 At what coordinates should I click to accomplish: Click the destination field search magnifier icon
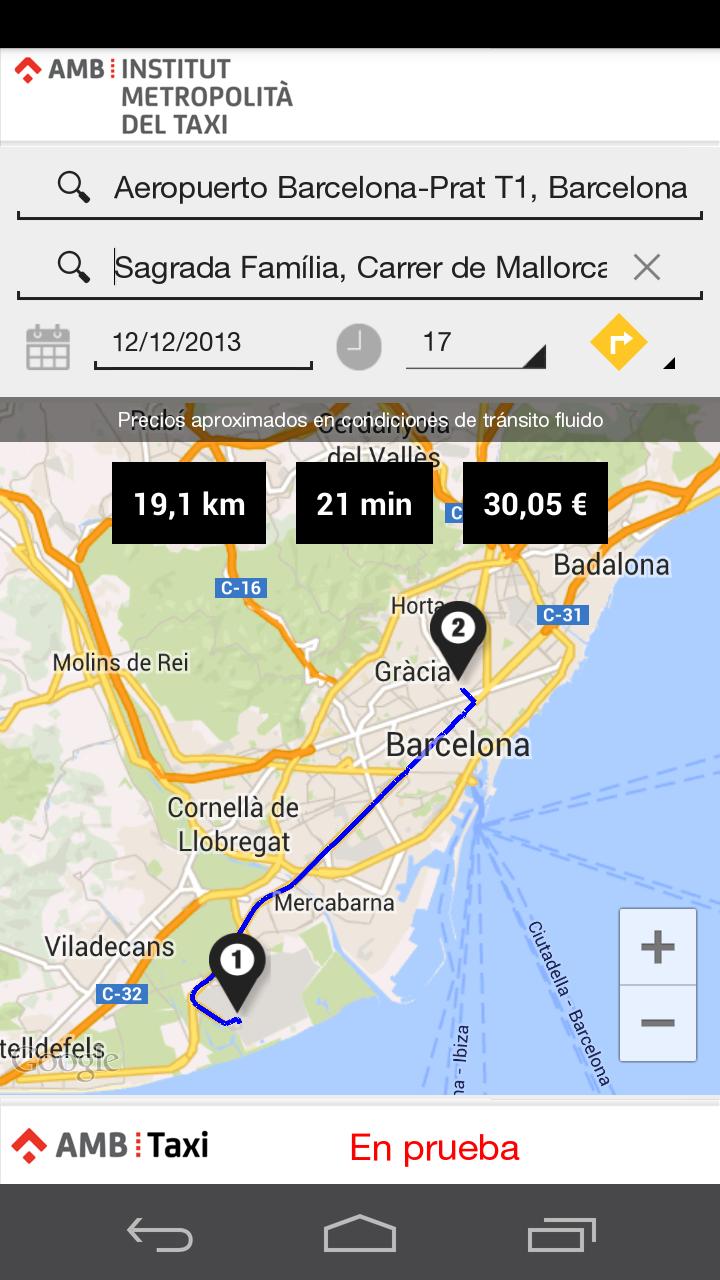pos(75,267)
